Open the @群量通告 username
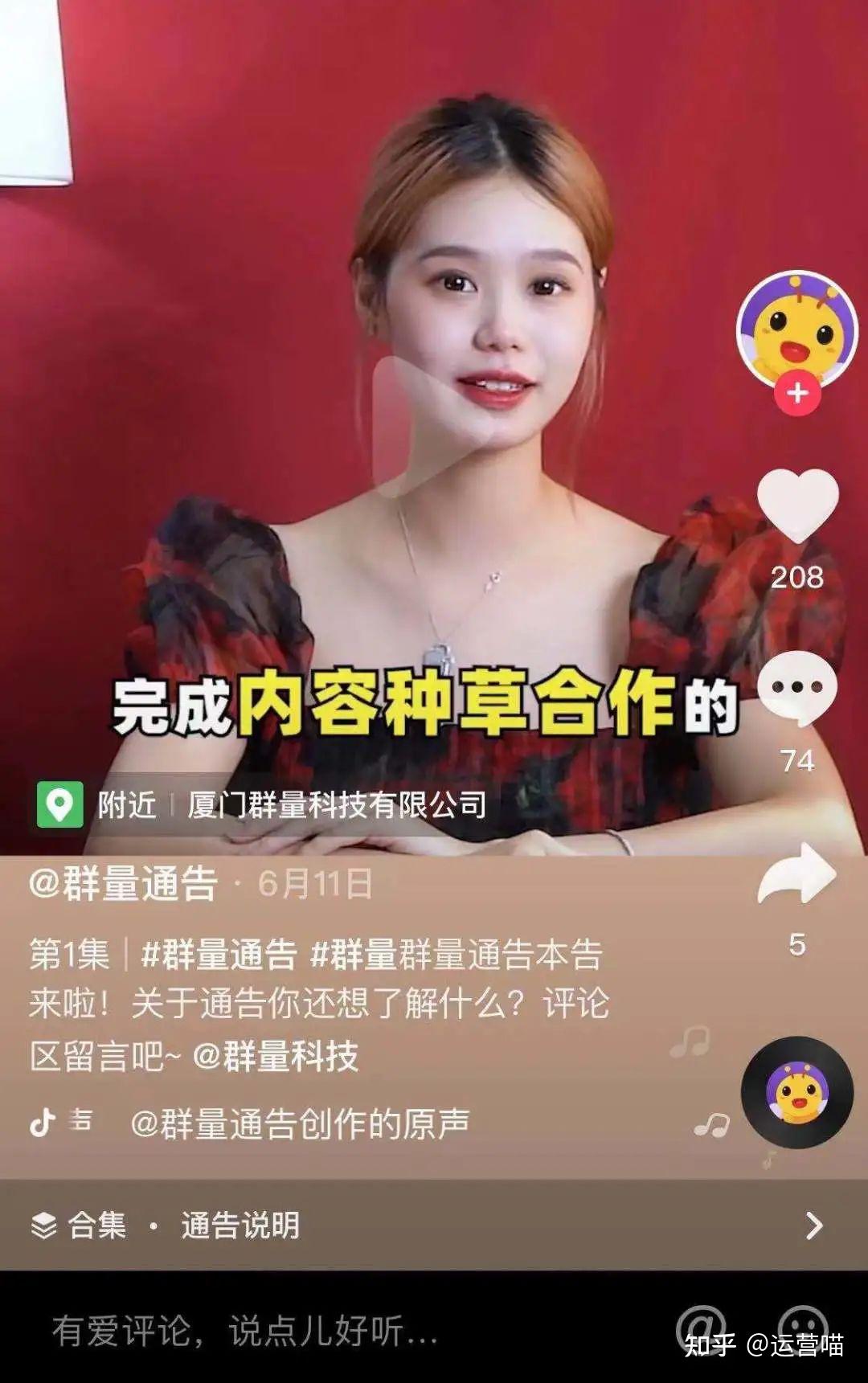The height and width of the screenshot is (1383, 868). coord(123,884)
